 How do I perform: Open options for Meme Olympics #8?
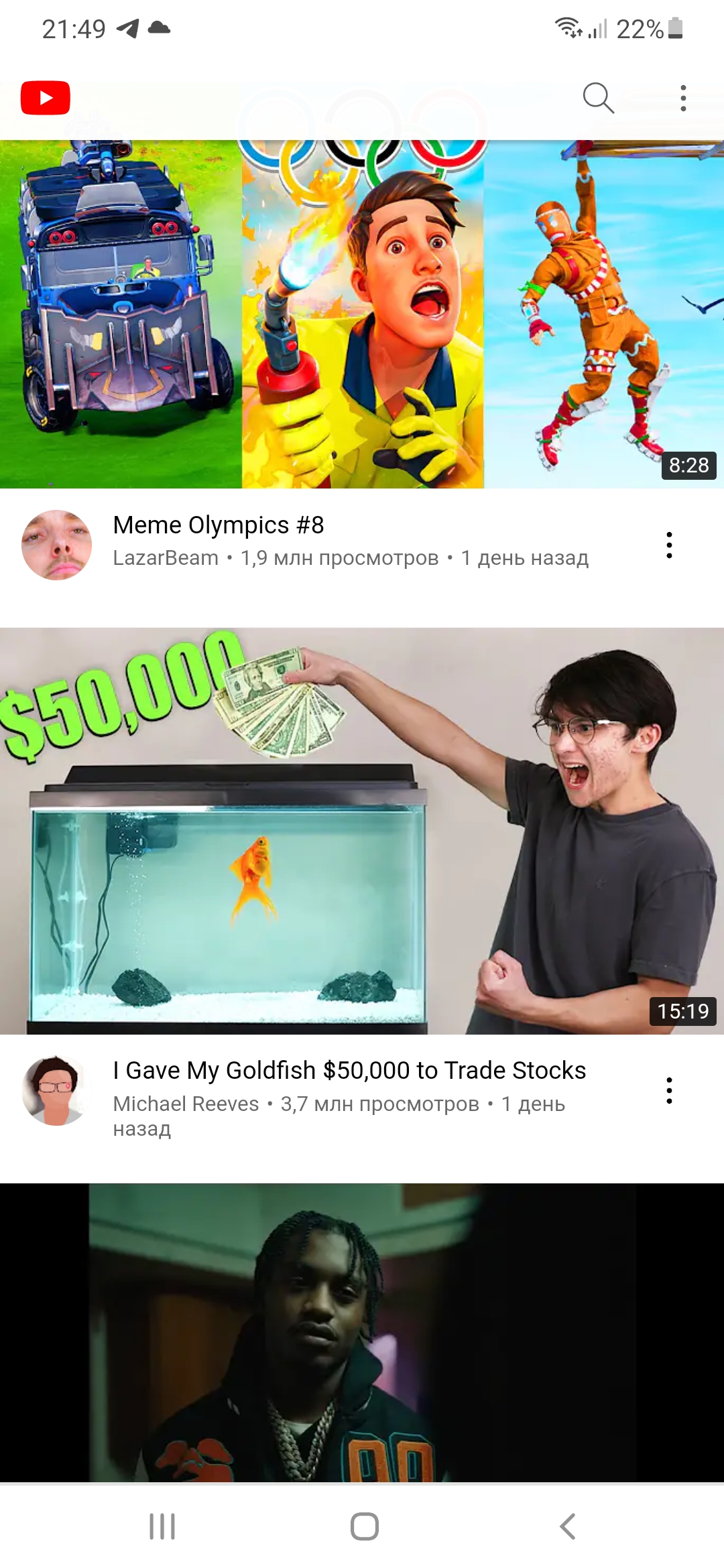pyautogui.click(x=668, y=545)
